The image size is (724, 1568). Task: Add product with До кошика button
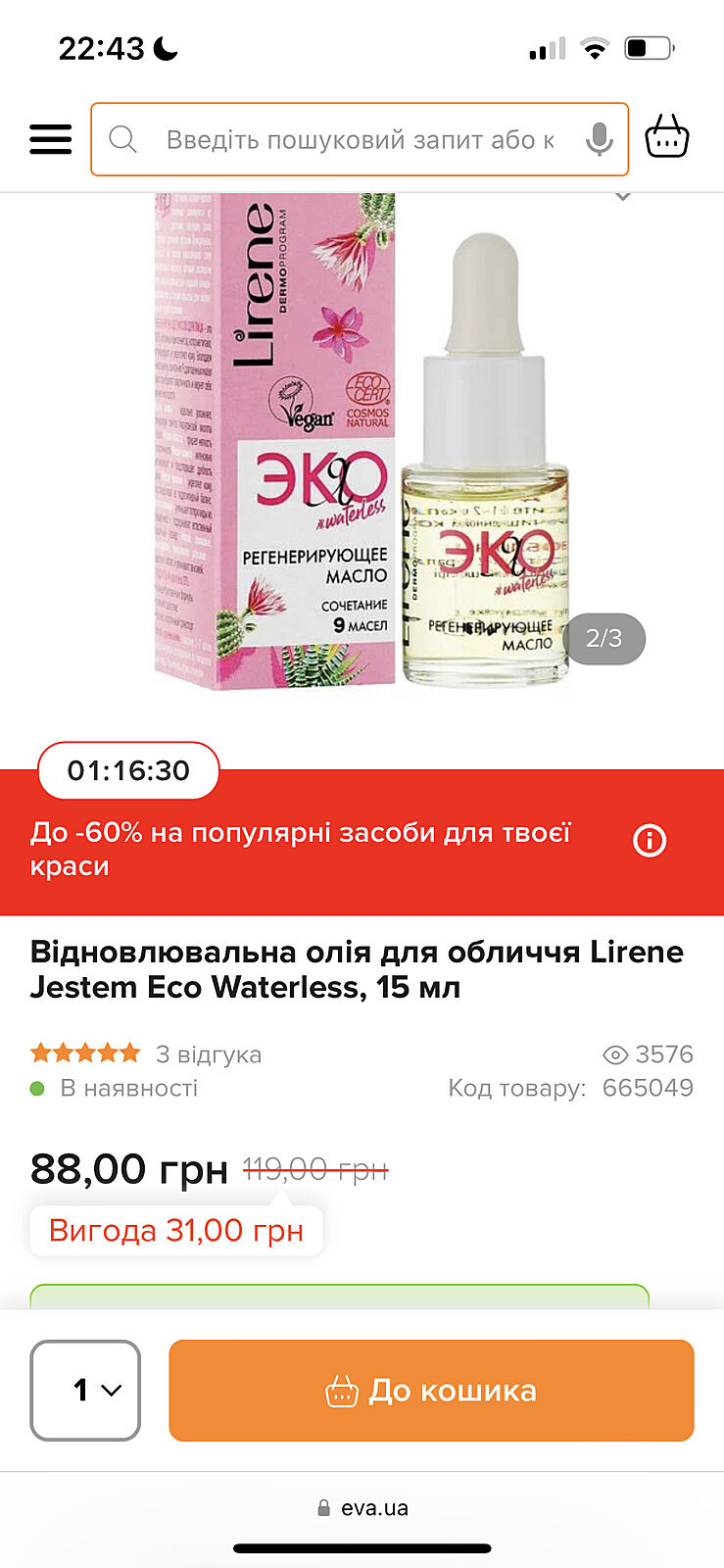tap(431, 1390)
